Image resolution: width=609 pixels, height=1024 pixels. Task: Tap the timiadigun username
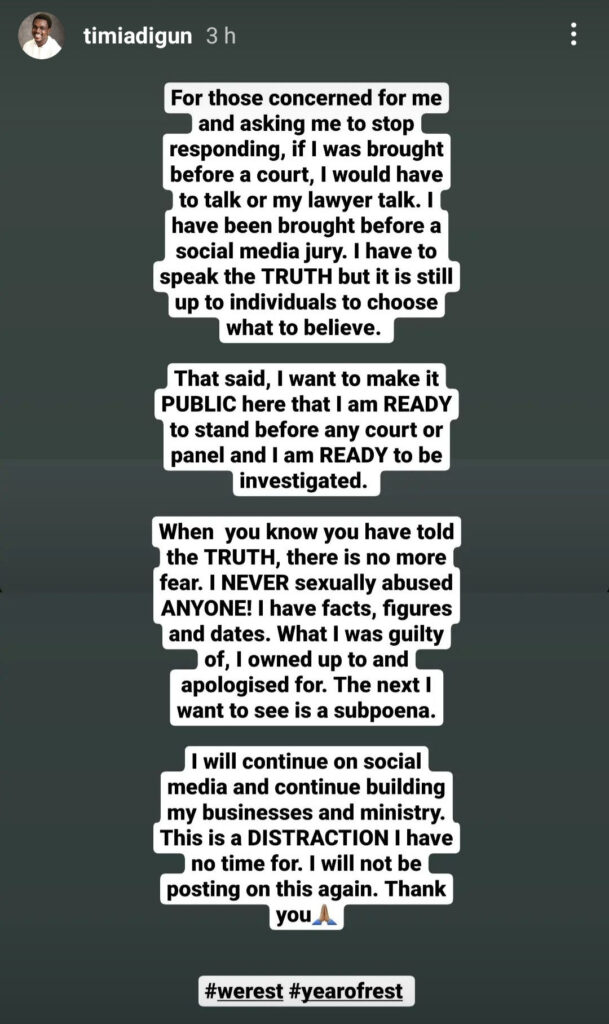[x=138, y=36]
